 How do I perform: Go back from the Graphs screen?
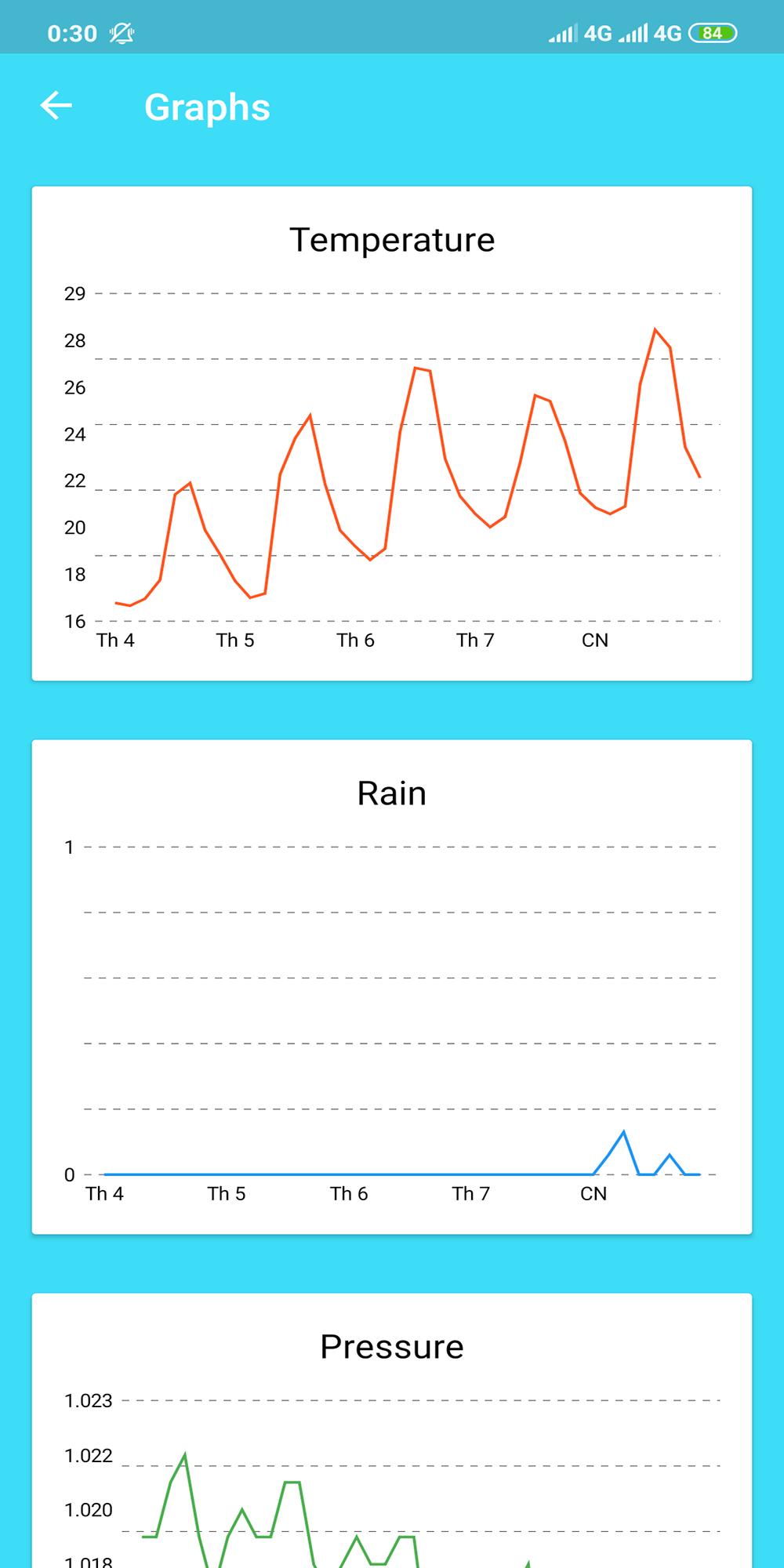56,106
